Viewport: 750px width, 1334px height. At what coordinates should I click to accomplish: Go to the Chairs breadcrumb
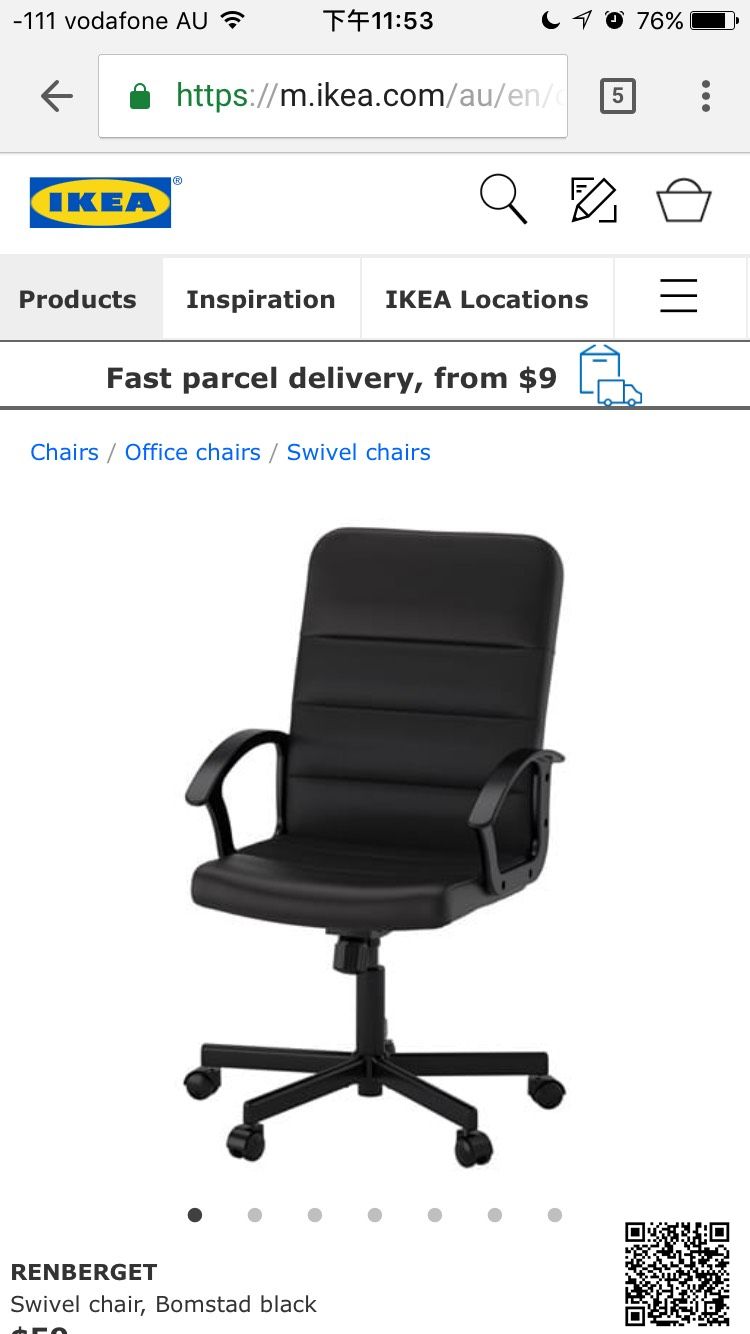[x=64, y=452]
